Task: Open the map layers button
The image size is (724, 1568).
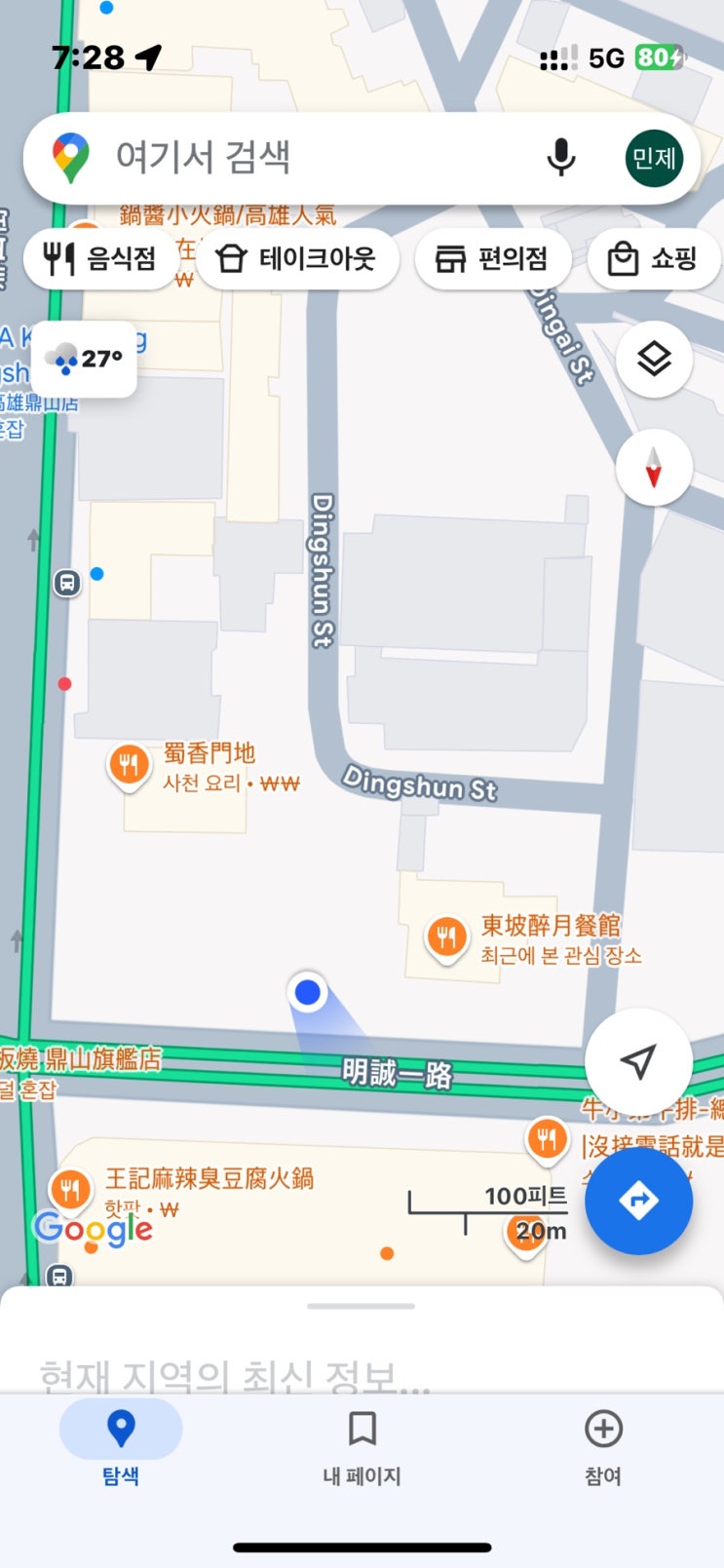Action: click(x=654, y=360)
